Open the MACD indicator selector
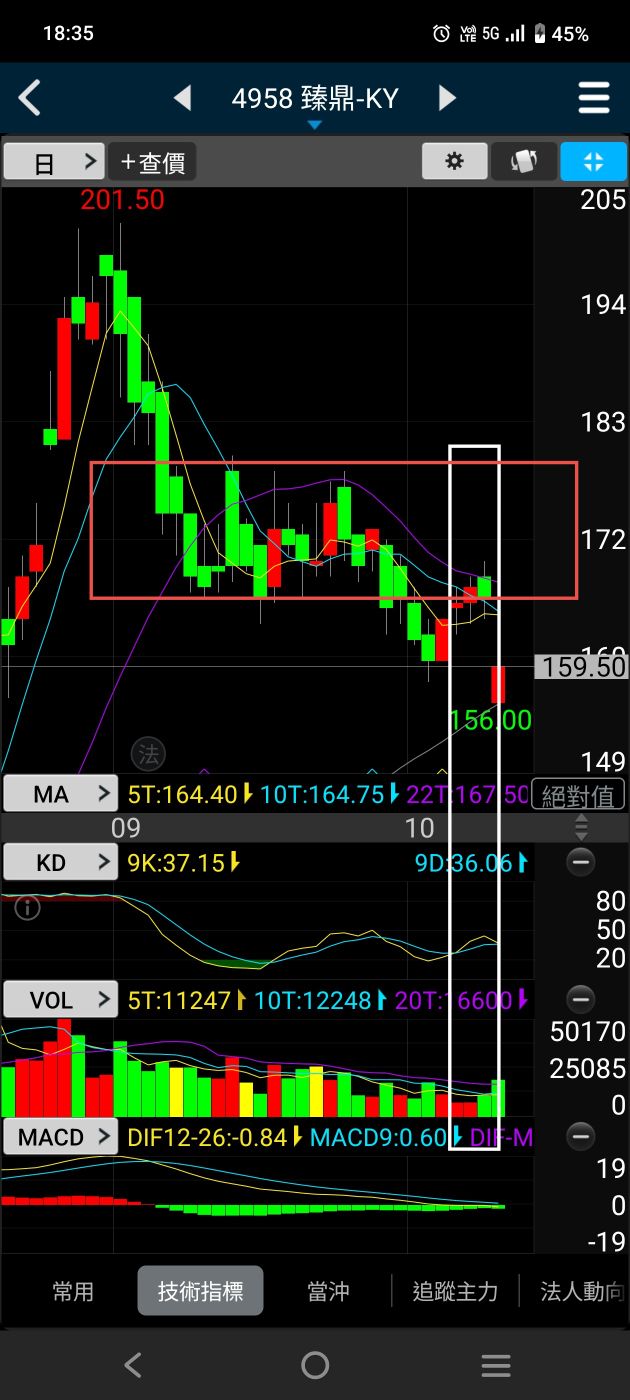 coord(60,1137)
